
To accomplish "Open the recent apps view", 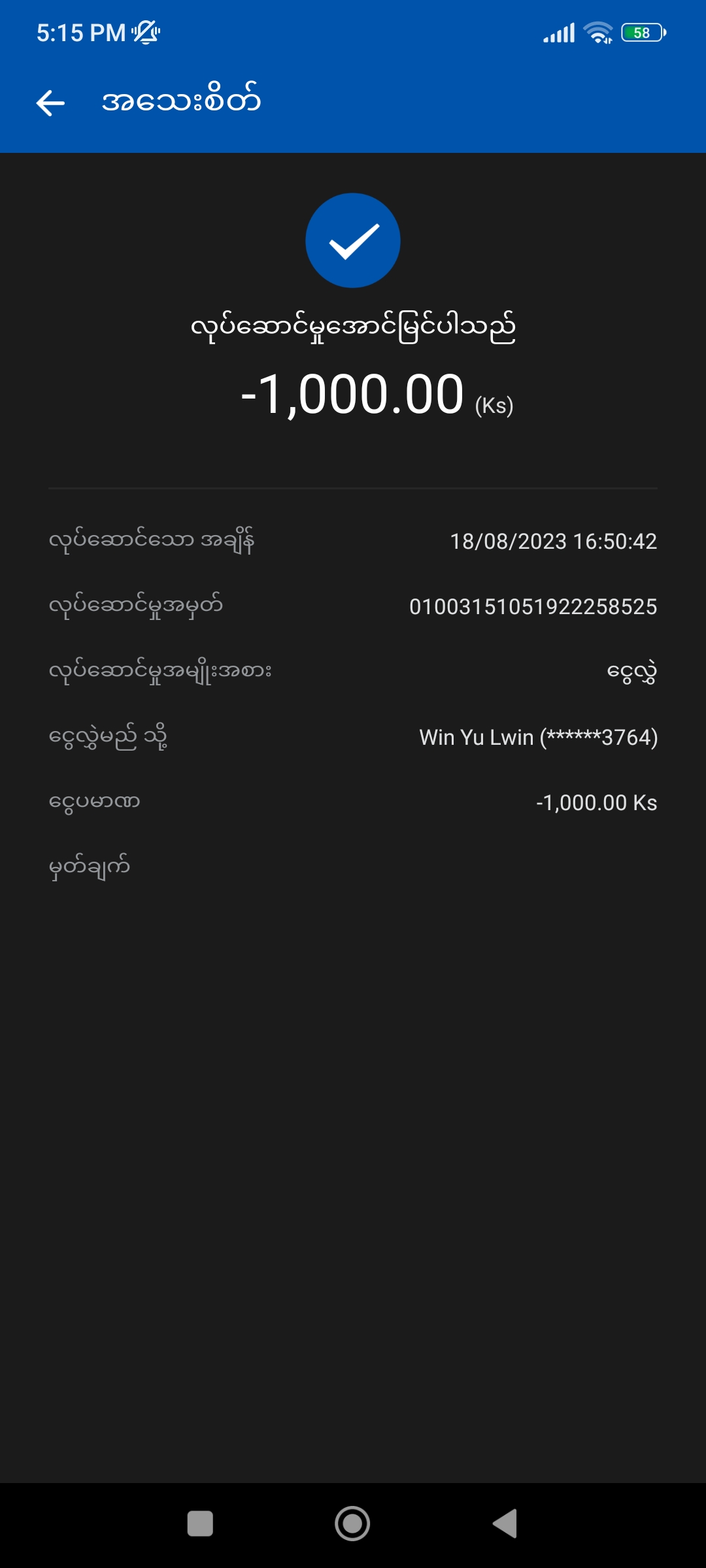I will pos(200,1524).
